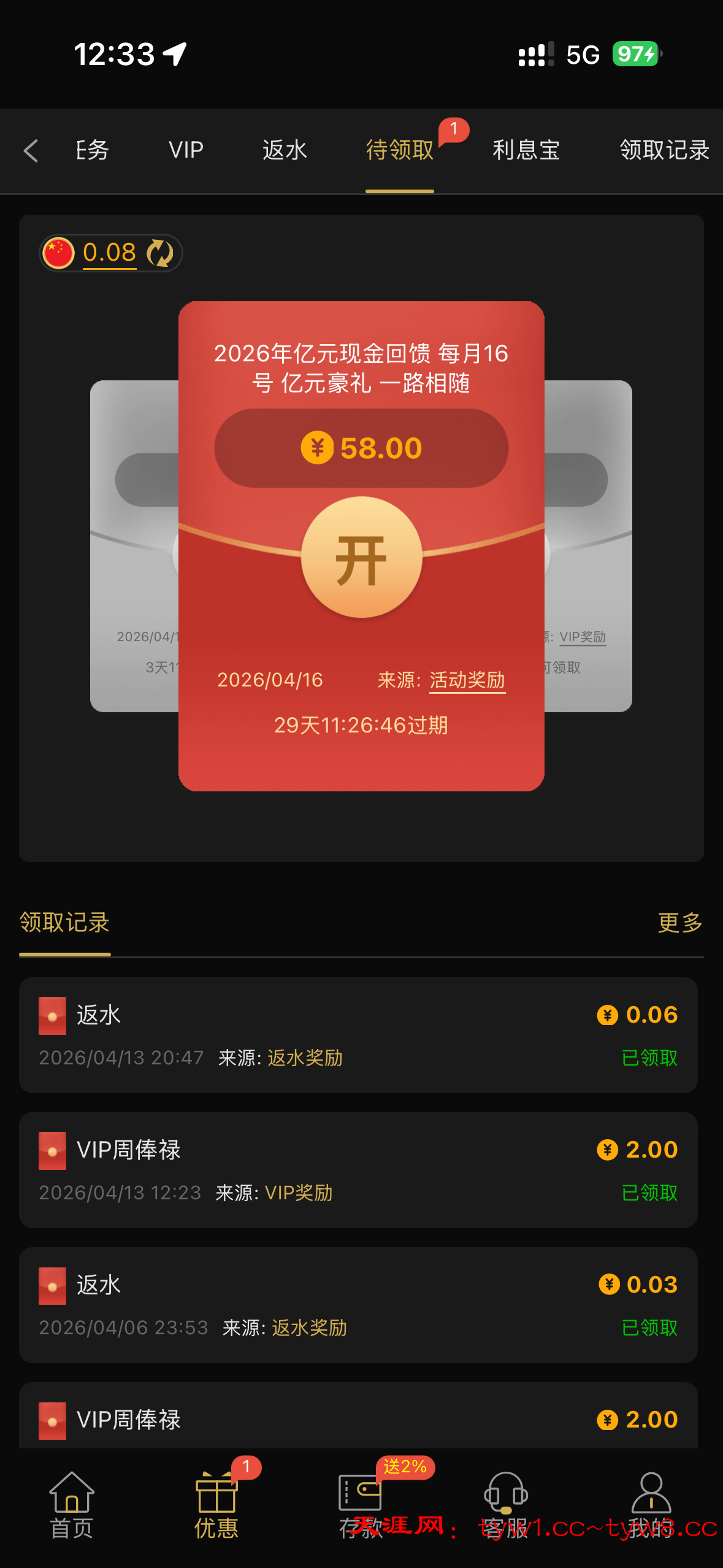Switch to the VIP tab

186,150
